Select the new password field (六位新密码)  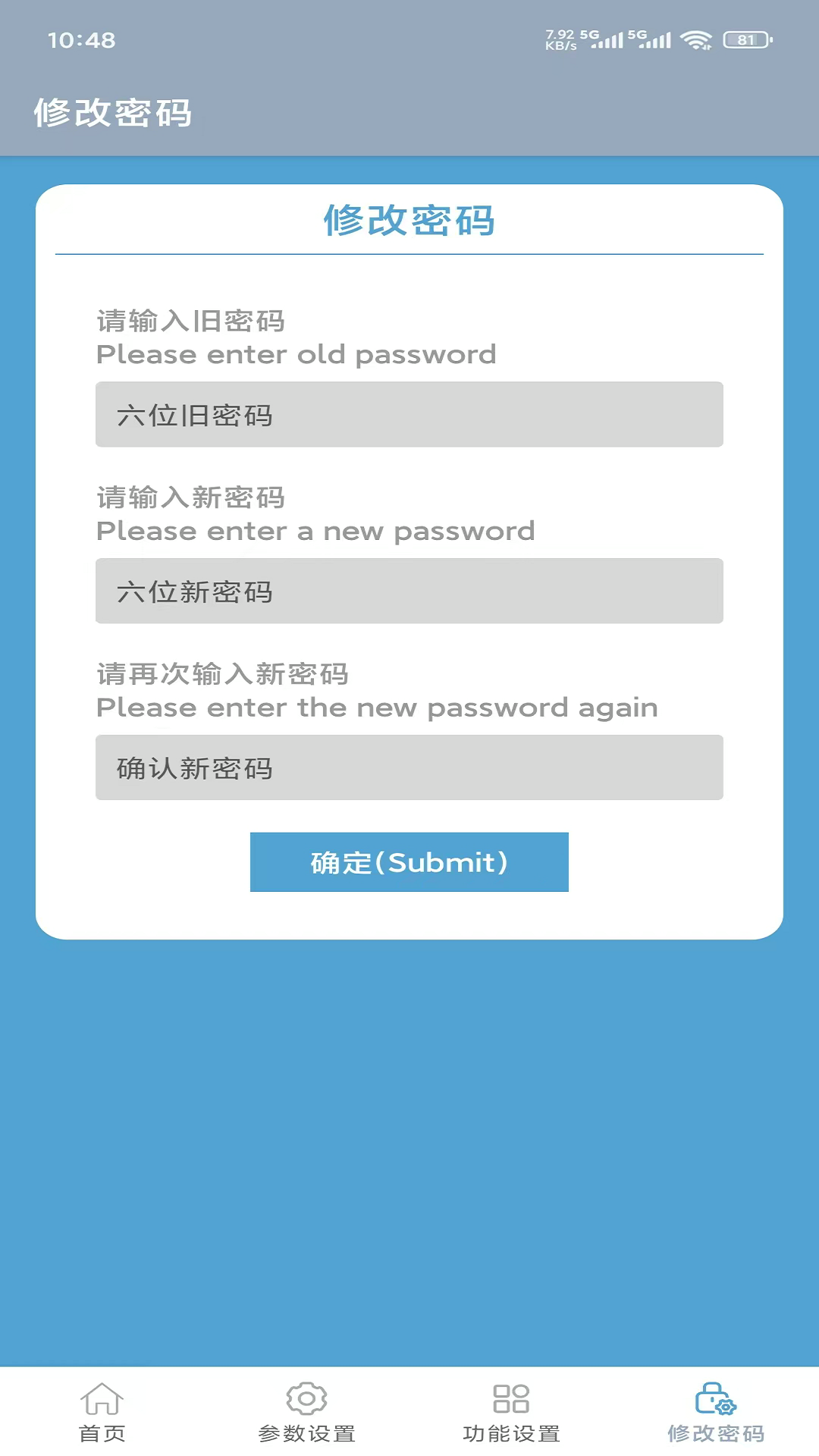tap(409, 591)
